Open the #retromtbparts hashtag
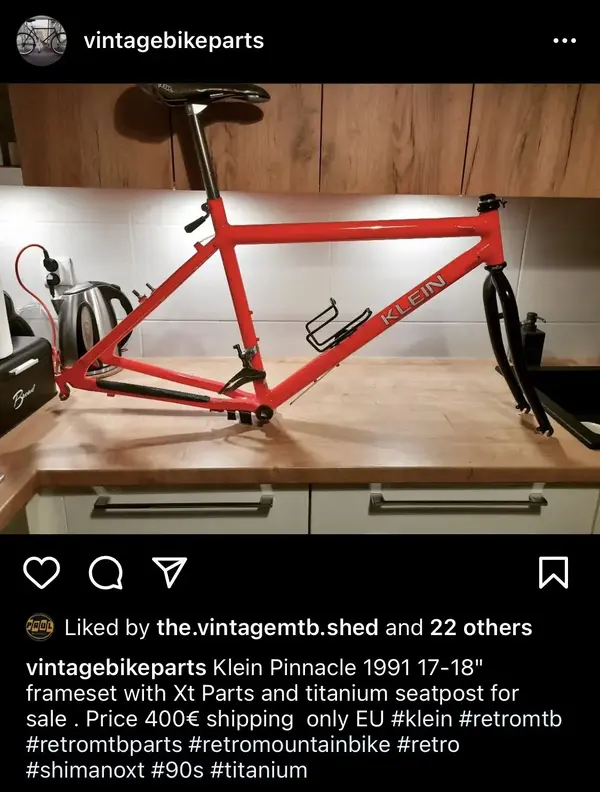Image resolution: width=600 pixels, height=792 pixels. [x=103, y=744]
